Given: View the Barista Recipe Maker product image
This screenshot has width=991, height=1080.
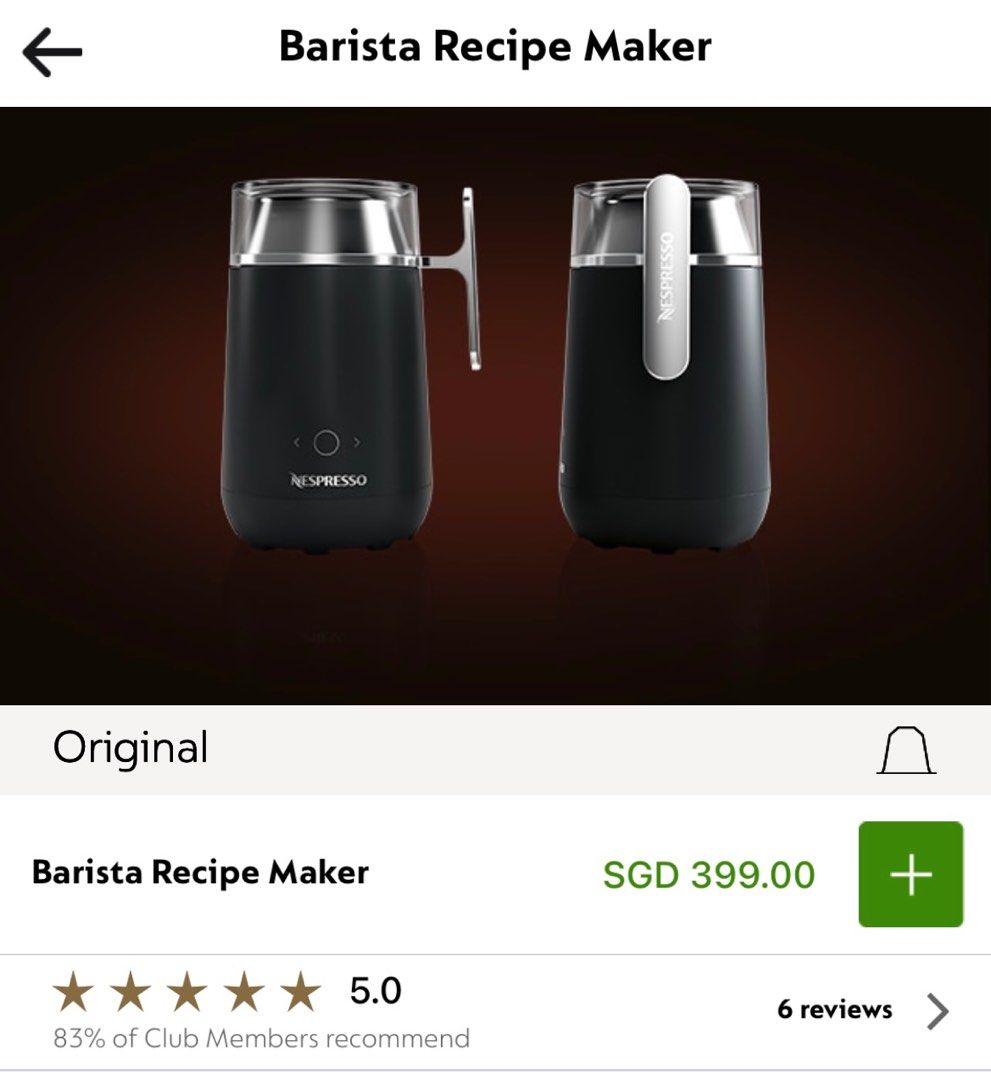Looking at the screenshot, I should point(495,405).
